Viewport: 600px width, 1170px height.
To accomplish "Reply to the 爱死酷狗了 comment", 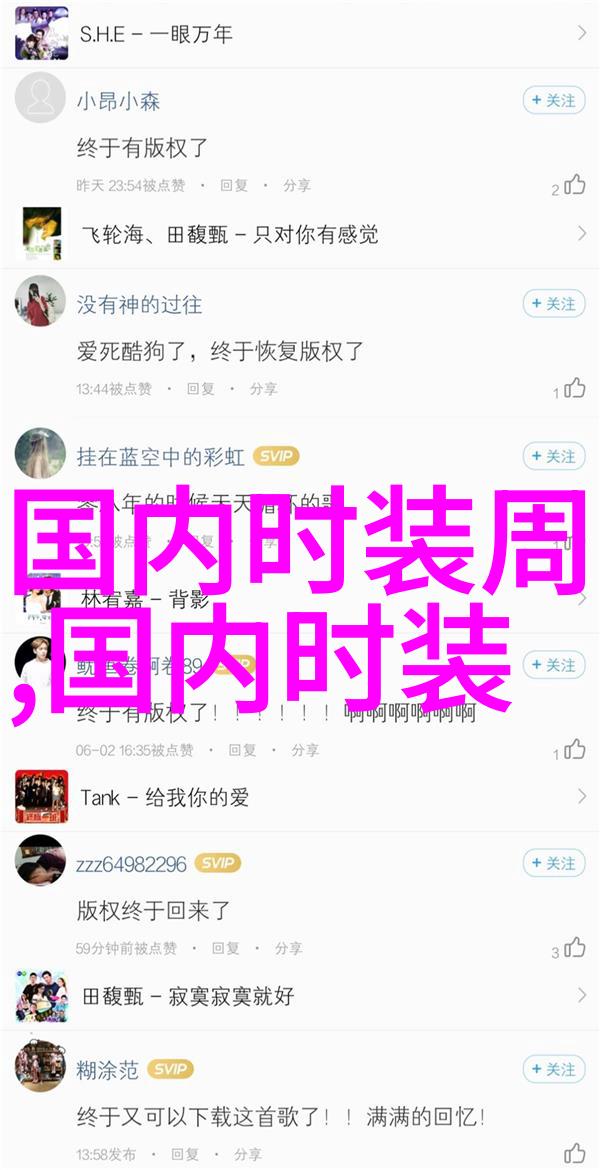I will pos(200,389).
